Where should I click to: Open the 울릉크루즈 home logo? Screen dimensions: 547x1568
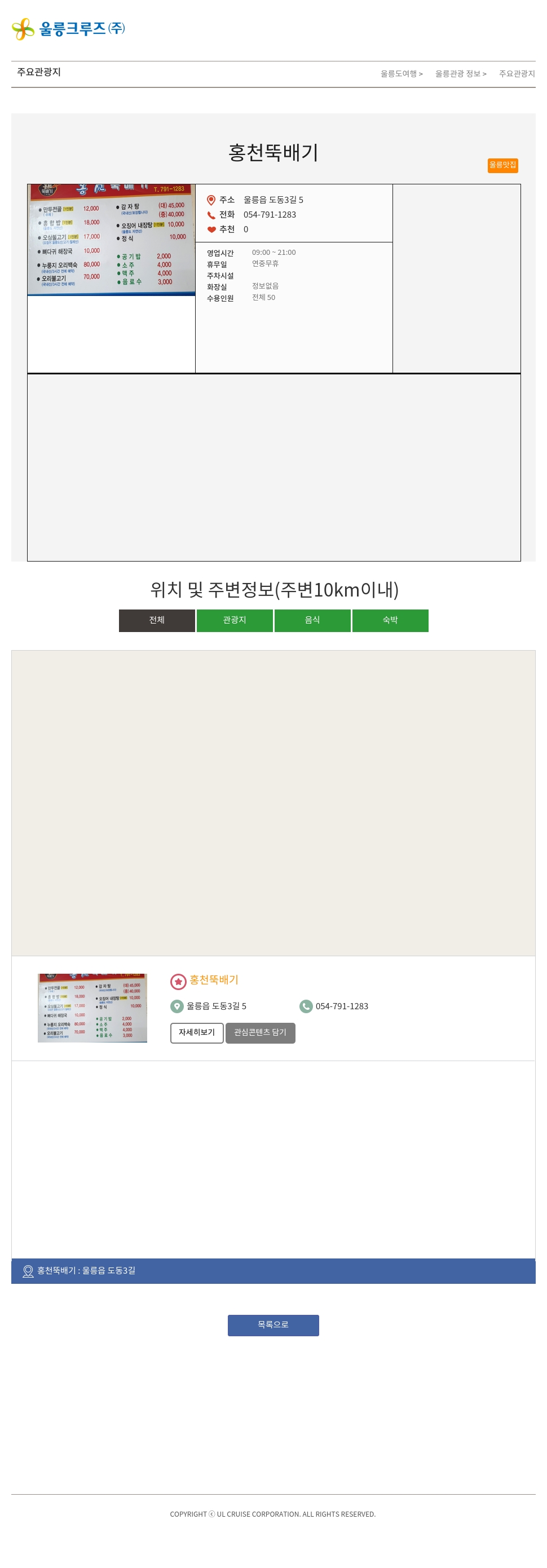point(68,29)
